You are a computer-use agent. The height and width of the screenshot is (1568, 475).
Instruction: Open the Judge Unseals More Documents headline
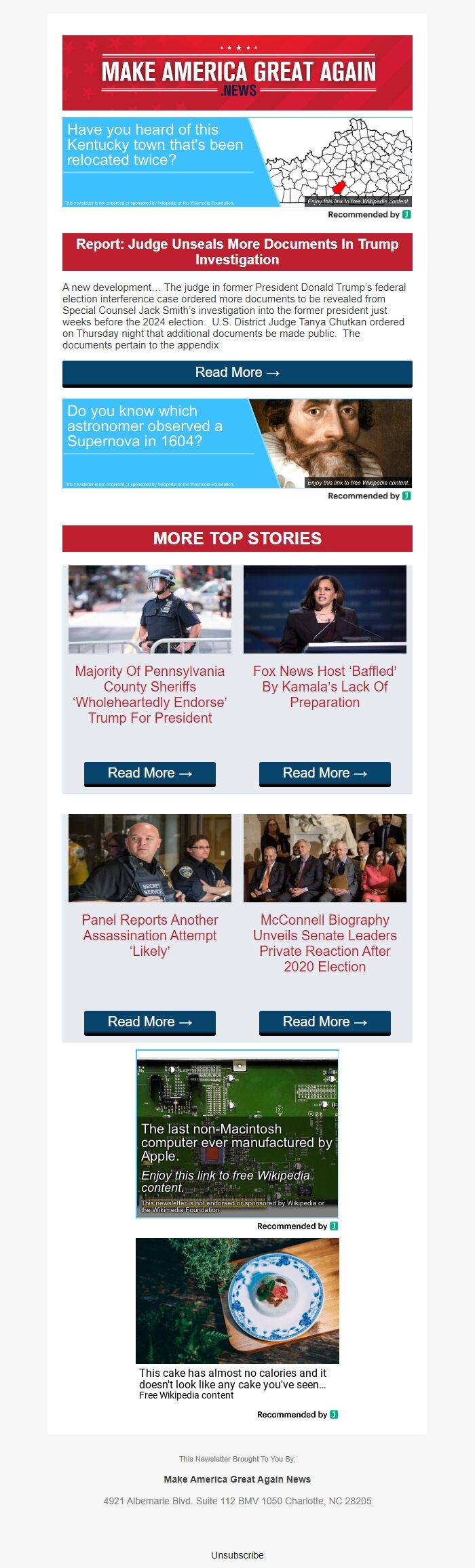coord(237,252)
